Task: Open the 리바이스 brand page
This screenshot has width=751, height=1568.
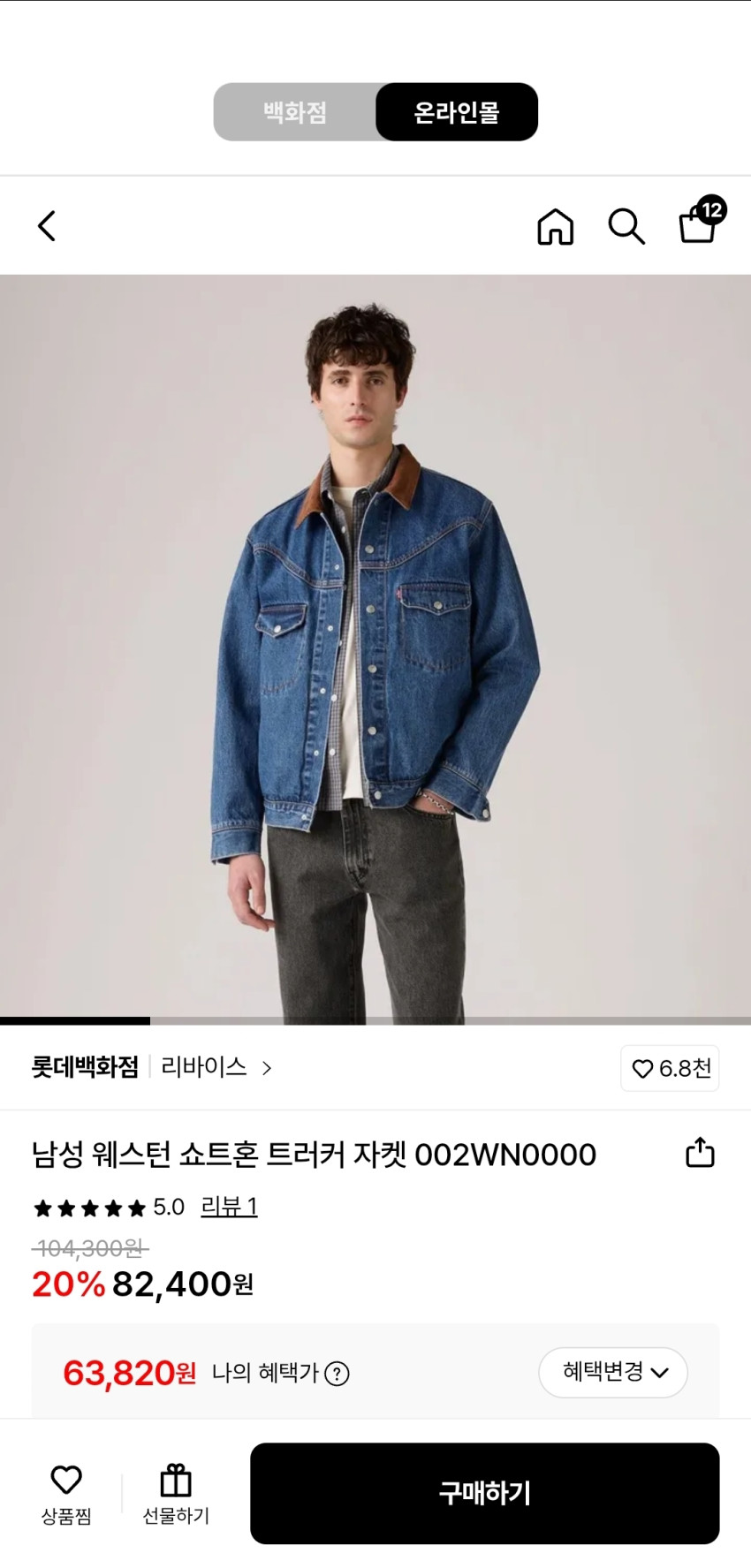Action: click(x=216, y=1067)
